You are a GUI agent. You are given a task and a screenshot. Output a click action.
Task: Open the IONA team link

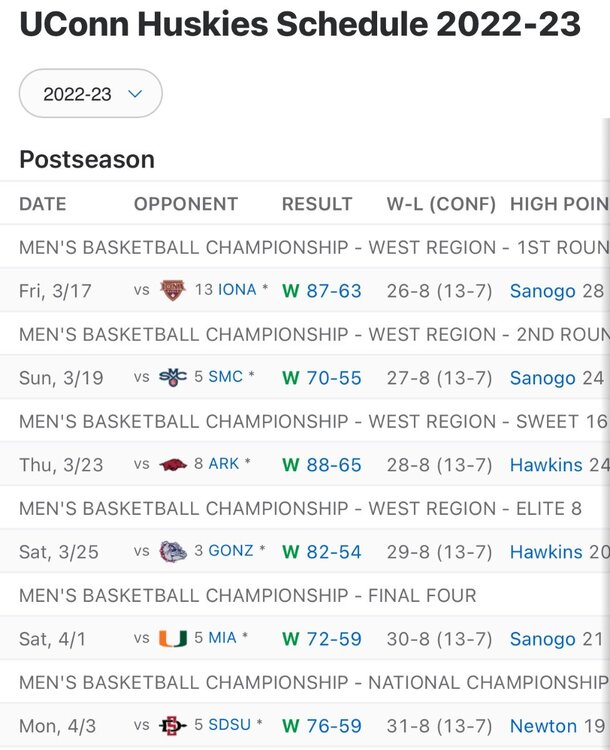point(237,291)
